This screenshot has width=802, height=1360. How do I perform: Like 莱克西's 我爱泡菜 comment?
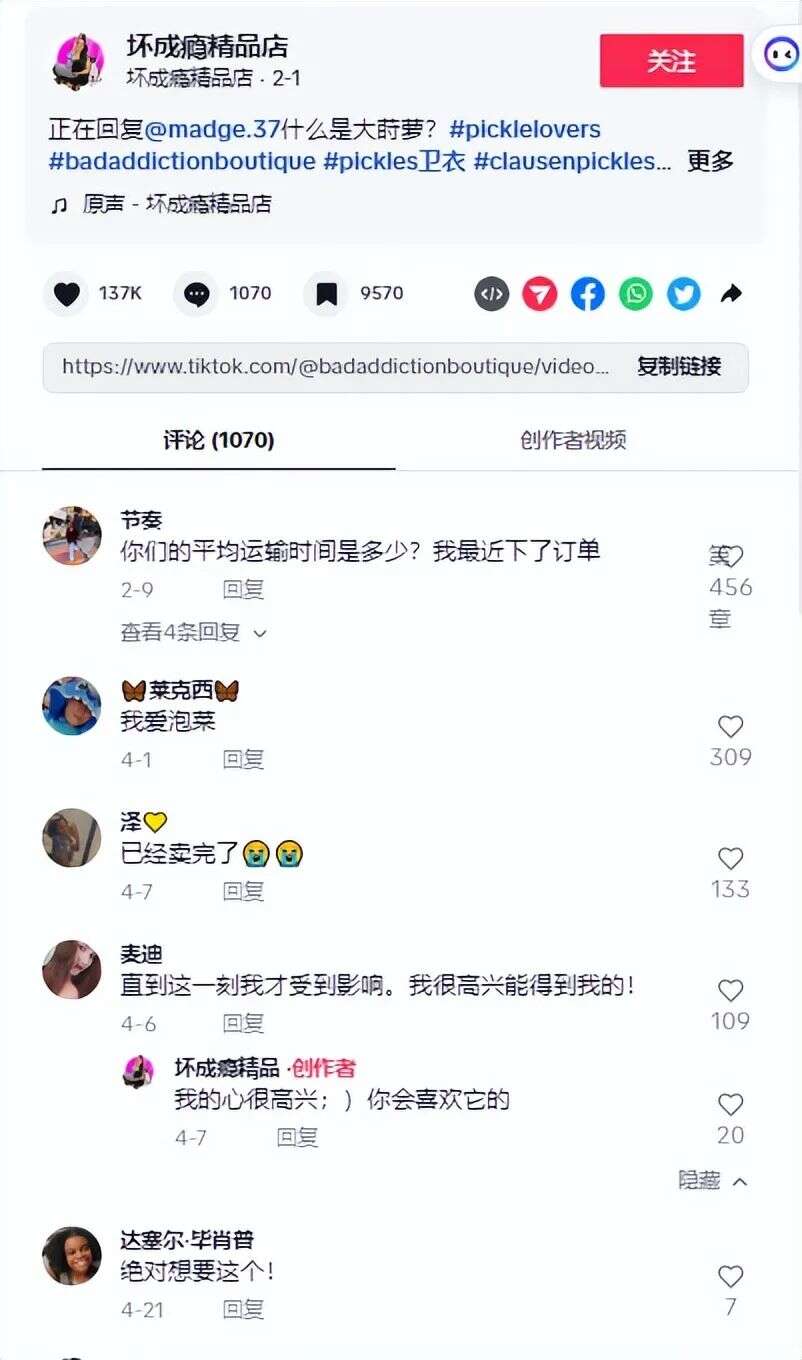(x=730, y=726)
